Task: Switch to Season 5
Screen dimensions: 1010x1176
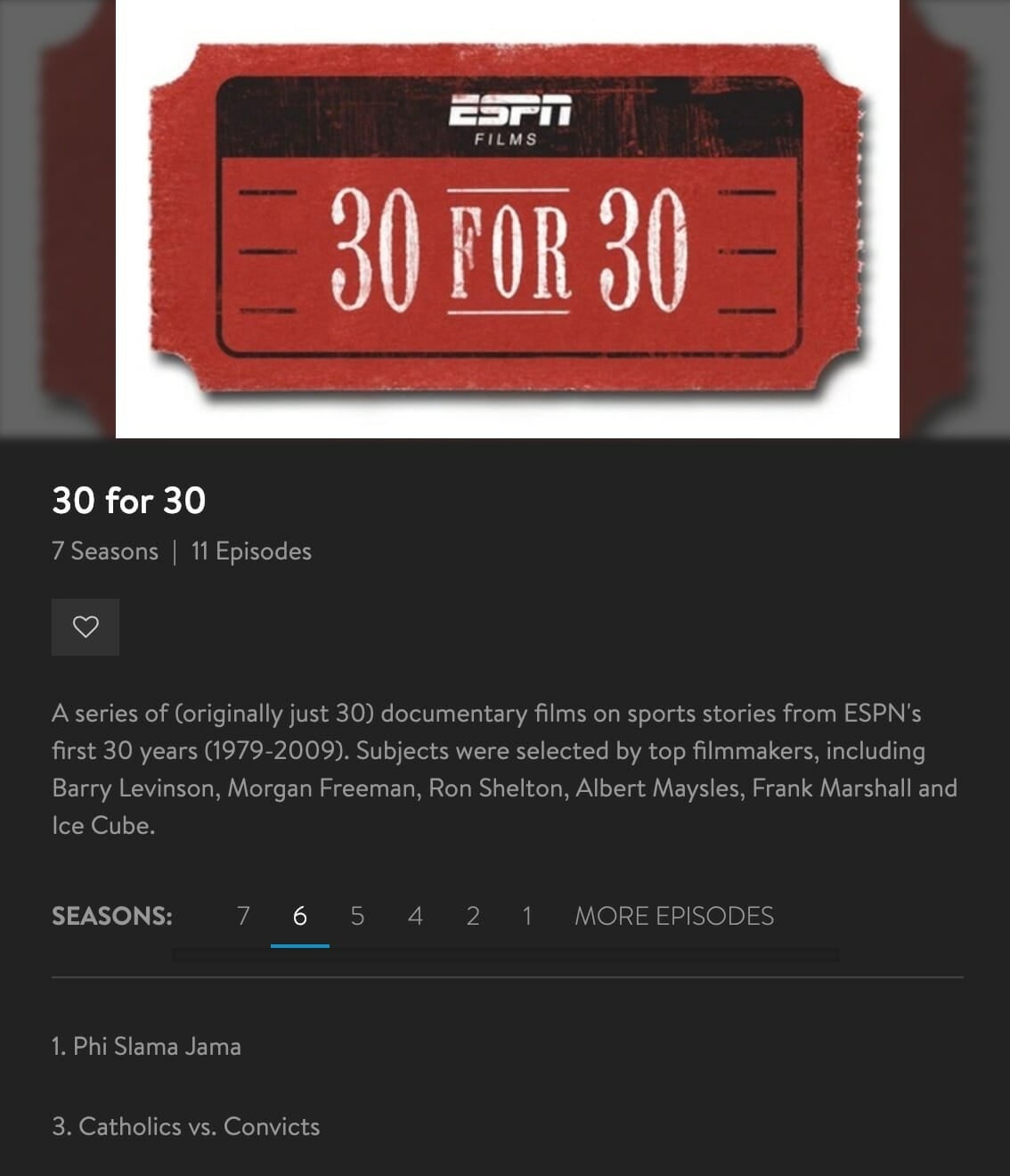Action: point(357,916)
